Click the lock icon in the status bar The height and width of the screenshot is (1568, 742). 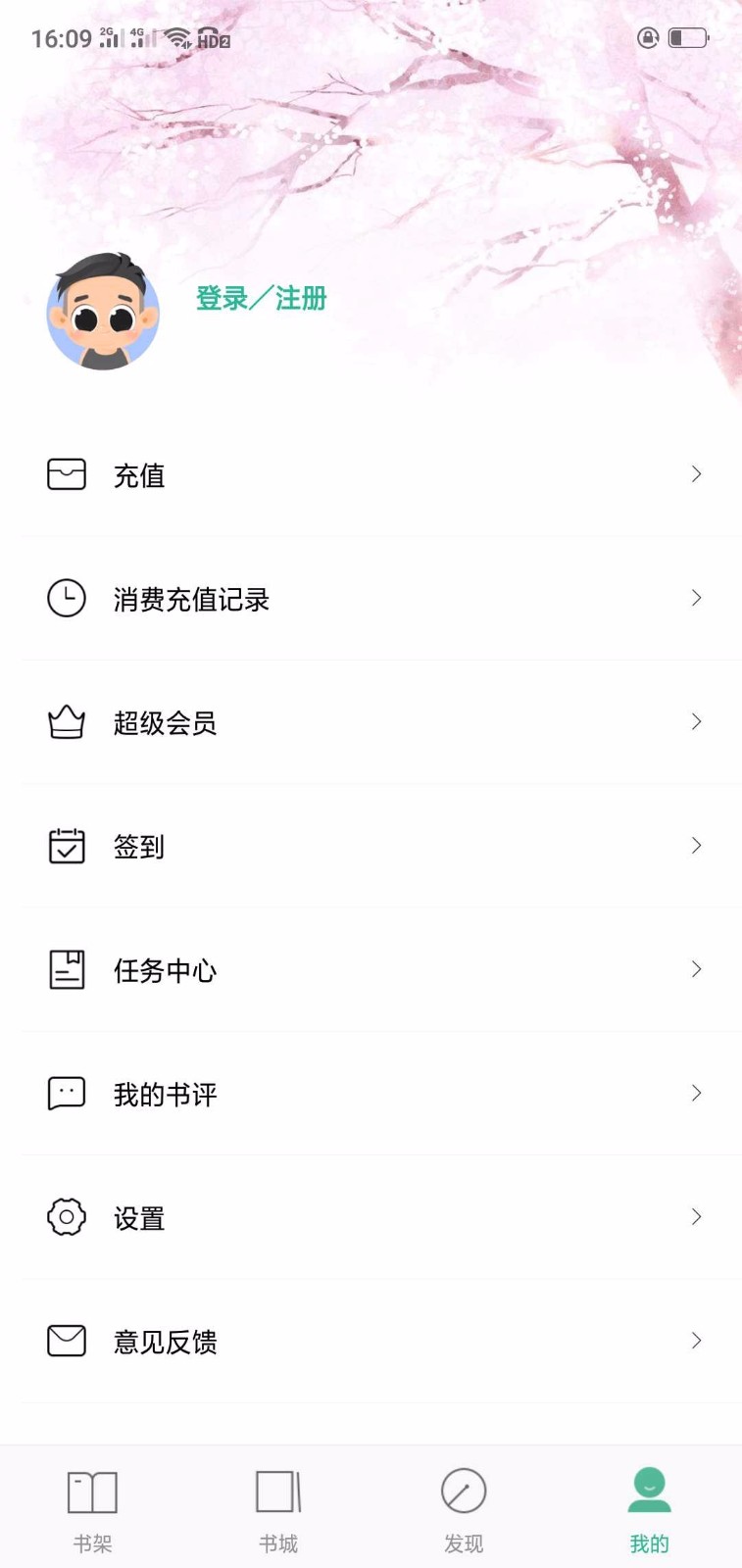point(649,37)
